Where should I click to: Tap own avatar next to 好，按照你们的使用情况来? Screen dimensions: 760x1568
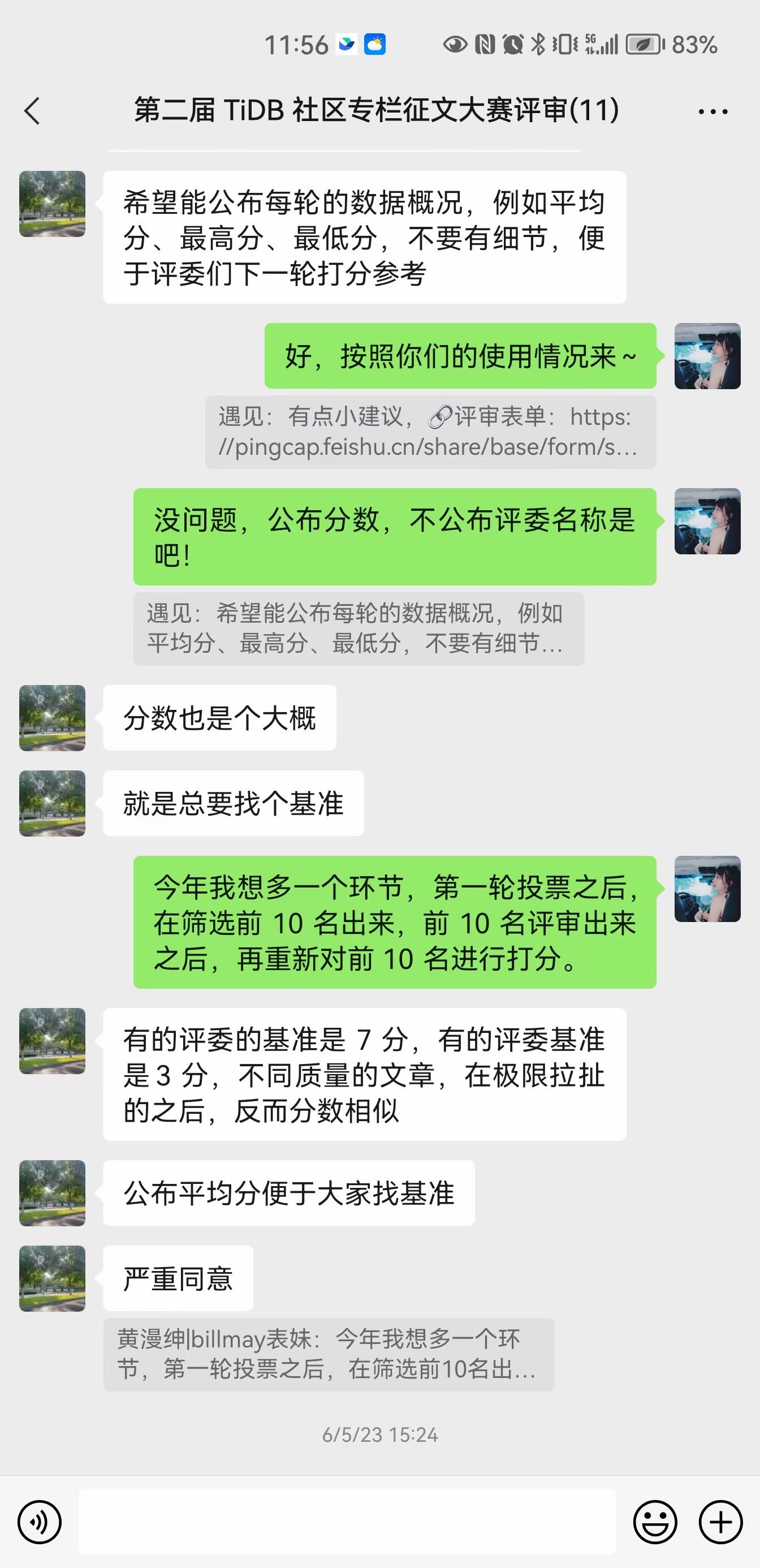click(707, 356)
